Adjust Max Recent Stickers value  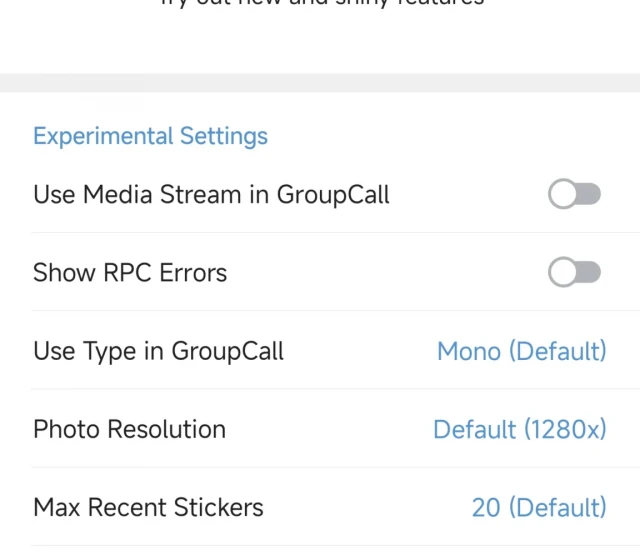pyautogui.click(x=538, y=507)
